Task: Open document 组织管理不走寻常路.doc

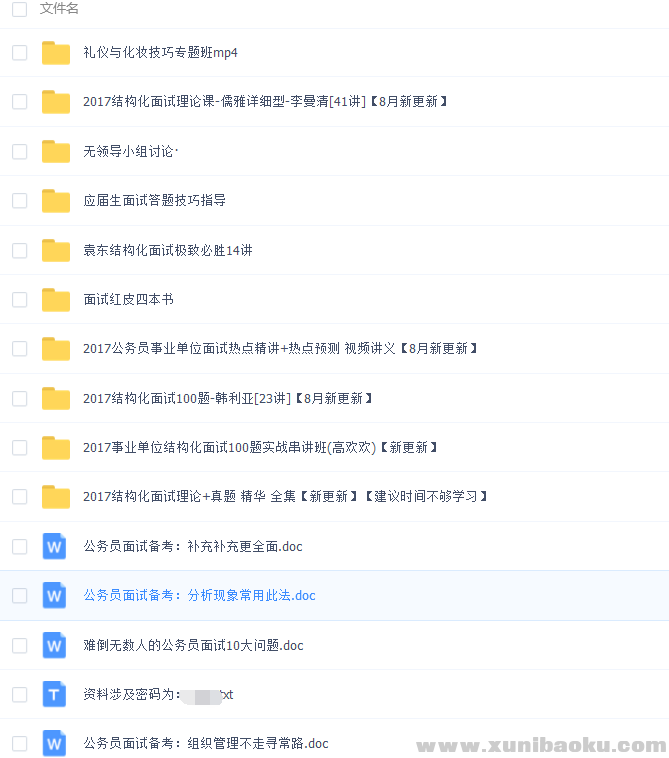Action: click(x=205, y=743)
